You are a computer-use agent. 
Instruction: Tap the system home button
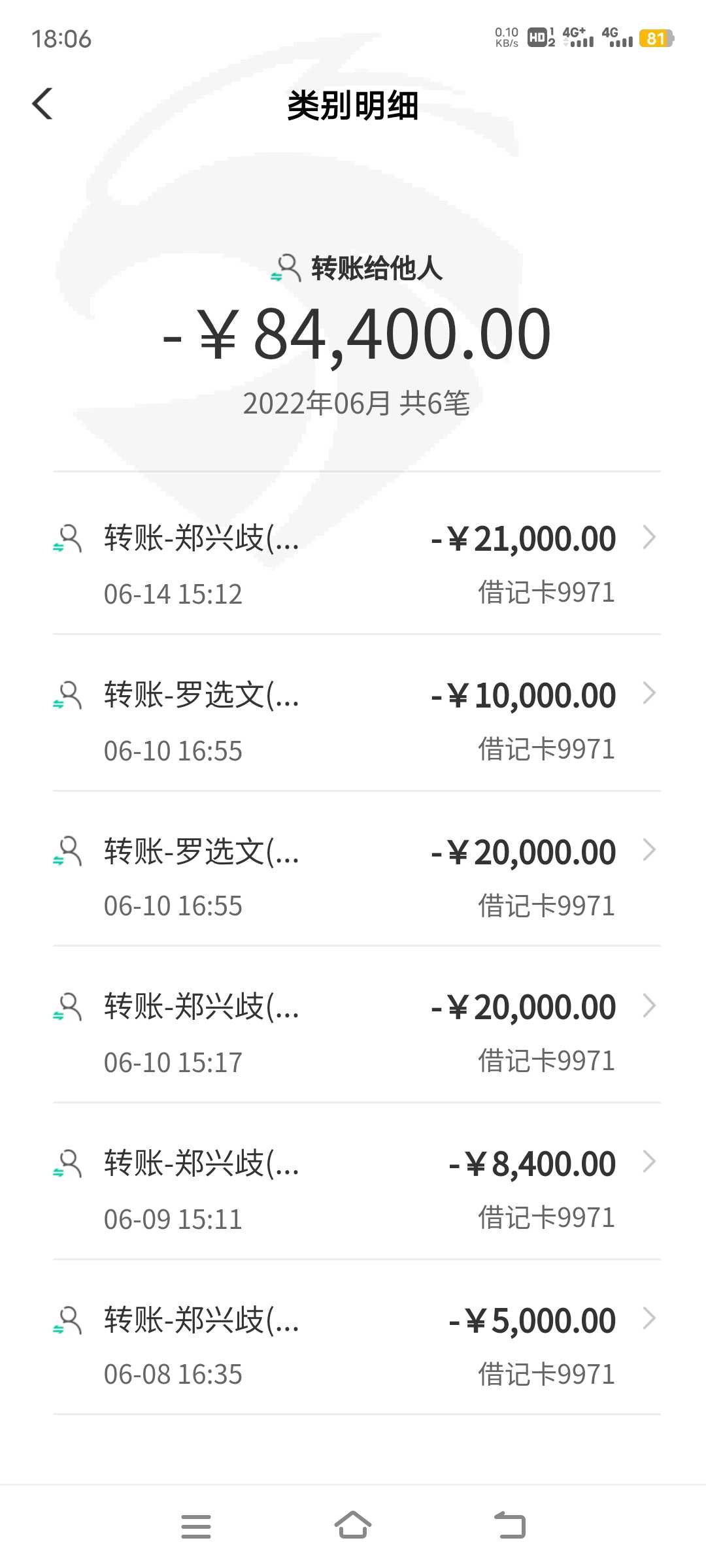(353, 1526)
